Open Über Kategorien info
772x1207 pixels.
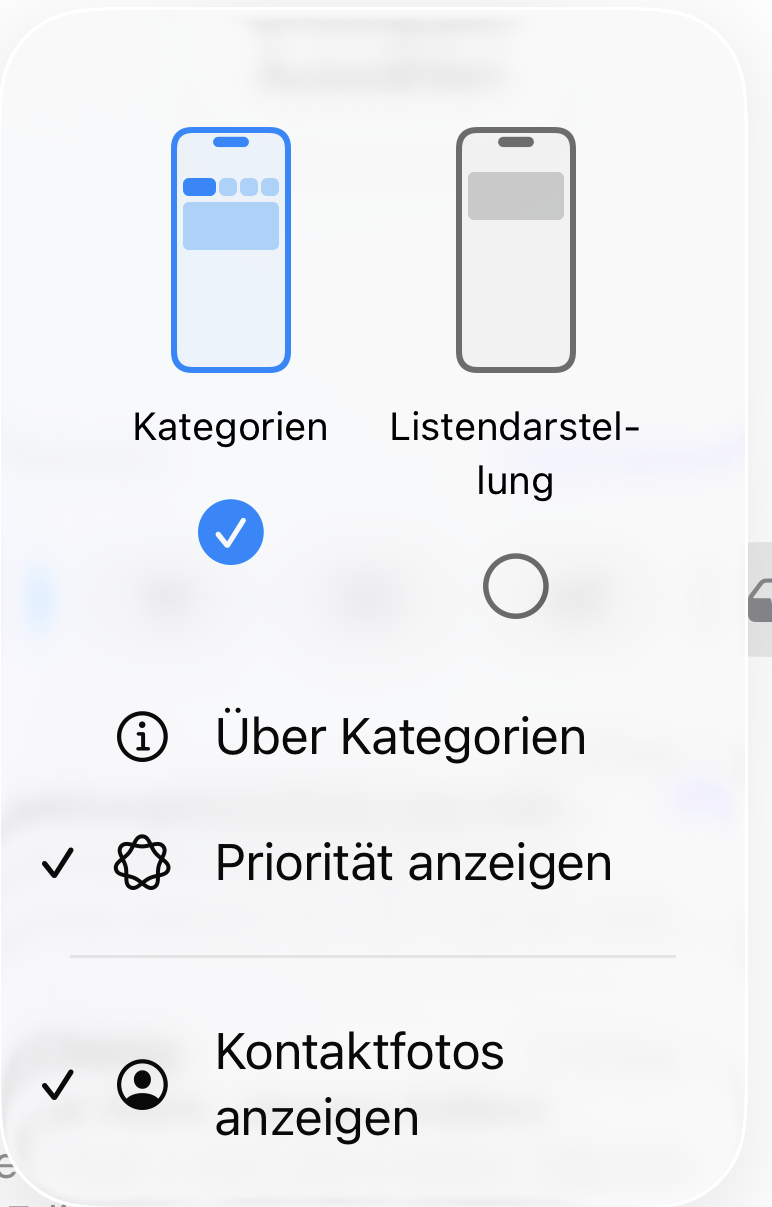pyautogui.click(x=400, y=738)
